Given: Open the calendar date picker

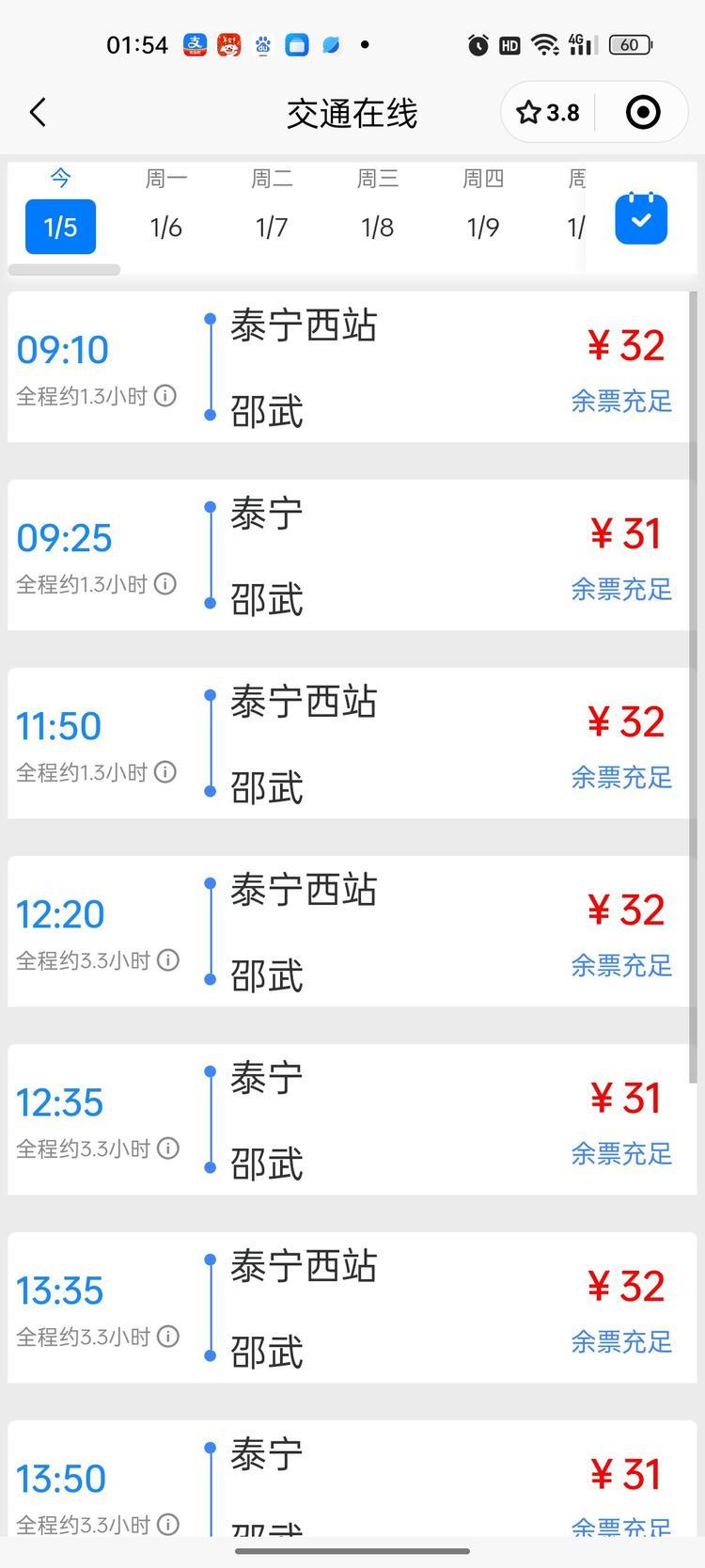Looking at the screenshot, I should tap(641, 219).
